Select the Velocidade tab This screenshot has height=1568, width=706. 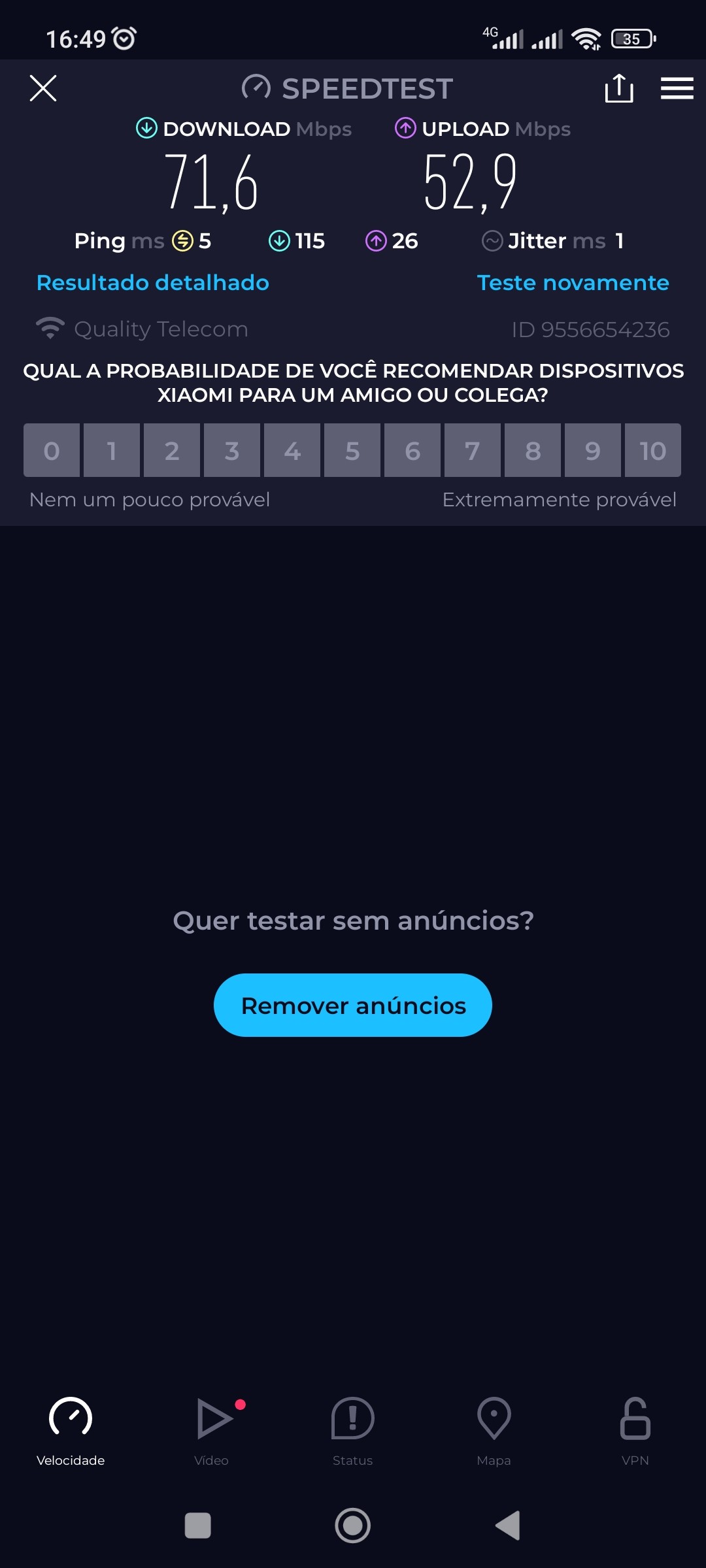click(71, 1431)
